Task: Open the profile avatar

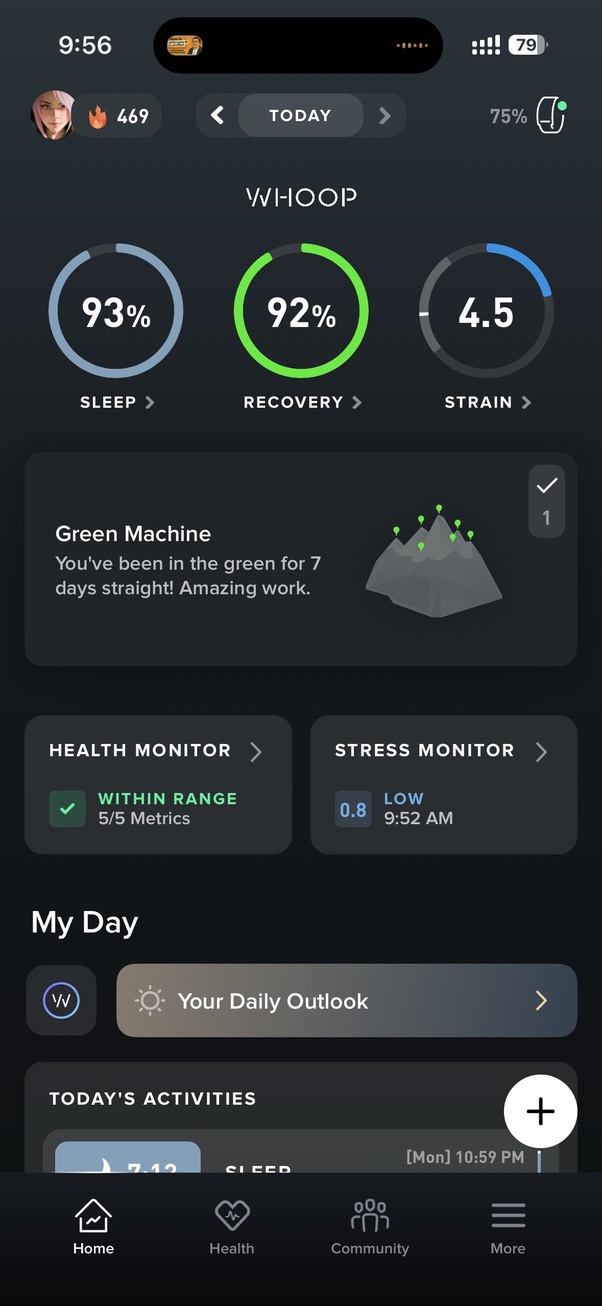Action: (x=53, y=115)
